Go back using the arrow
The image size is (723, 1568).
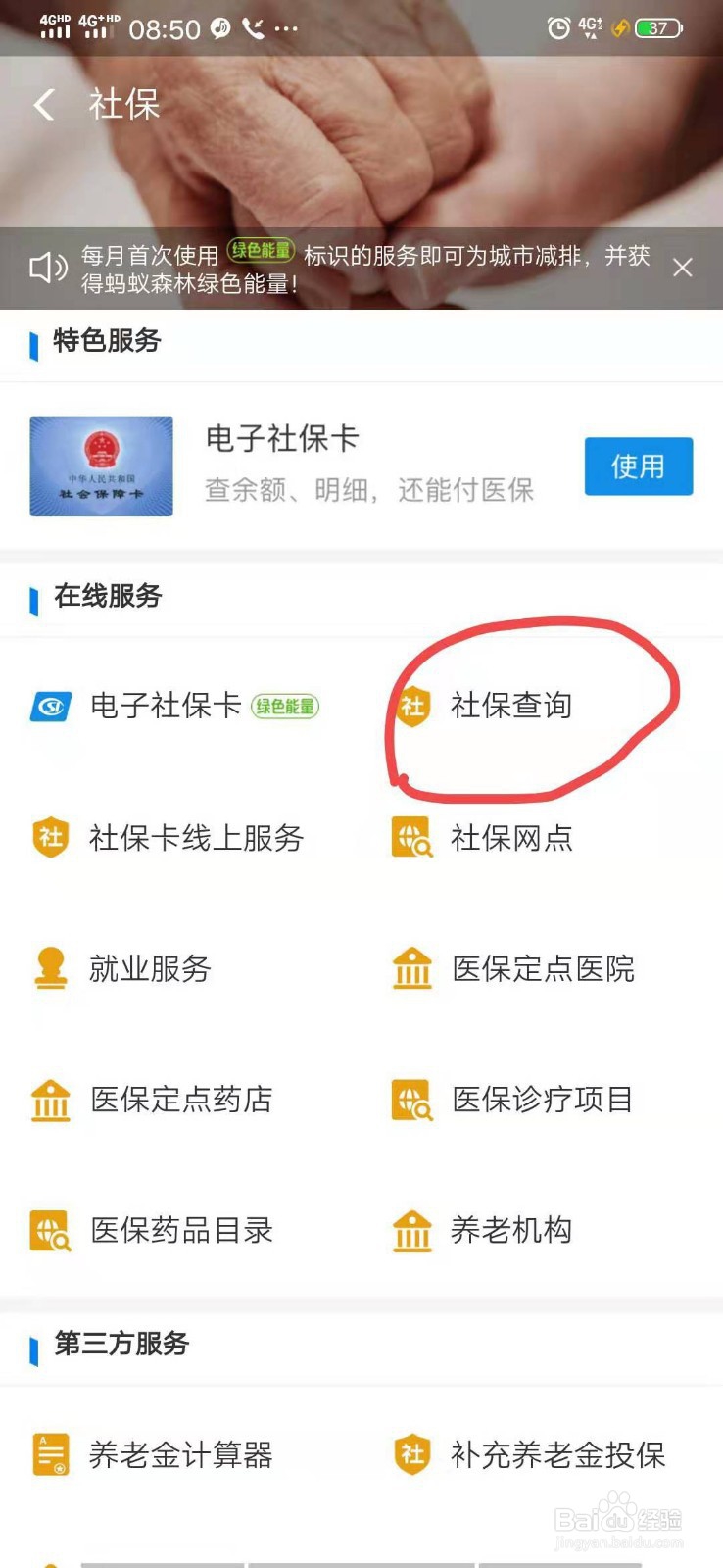point(43,104)
